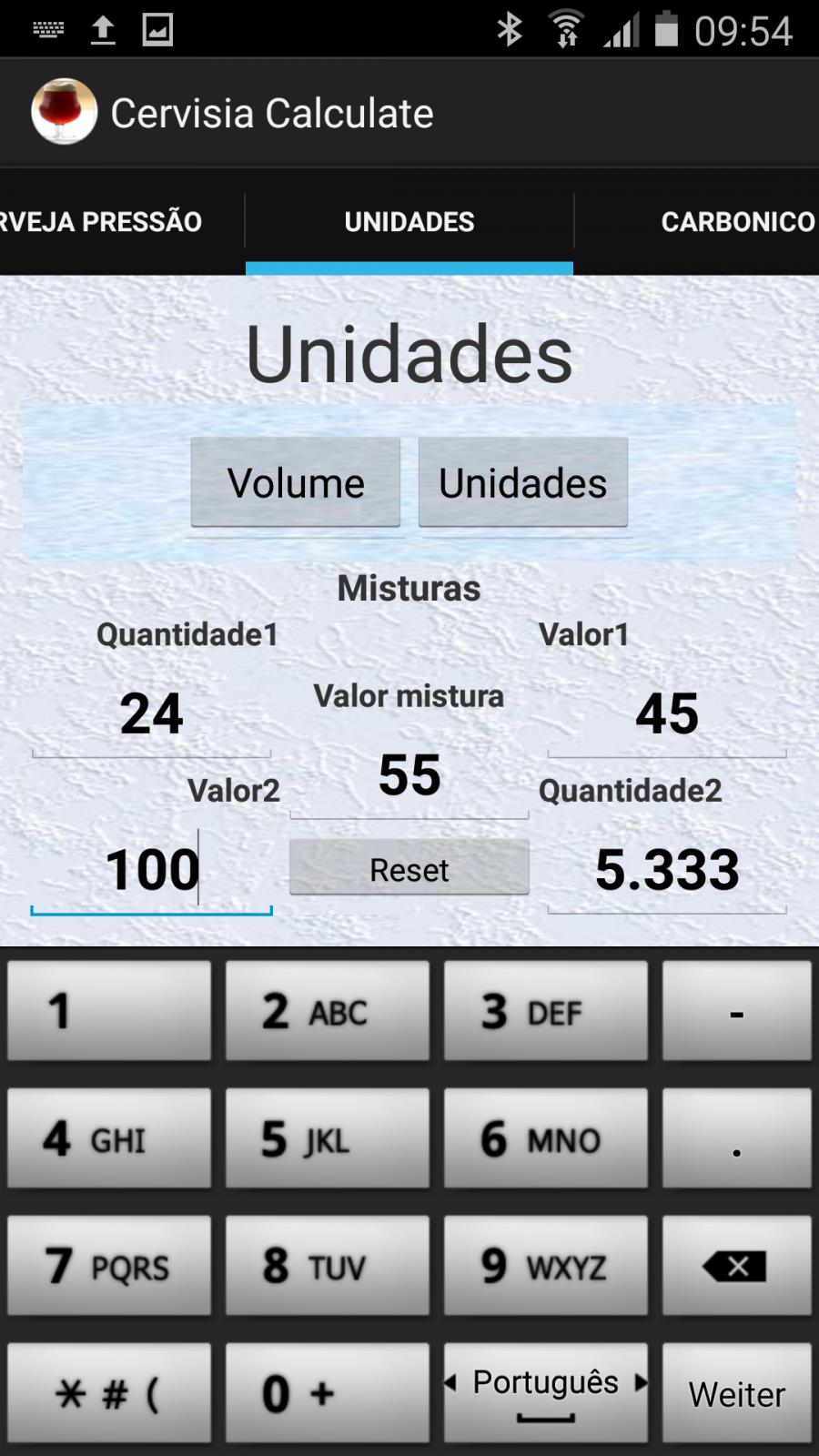This screenshot has height=1456, width=819.
Task: Tap the Unidades button below the heading
Action: 523,482
